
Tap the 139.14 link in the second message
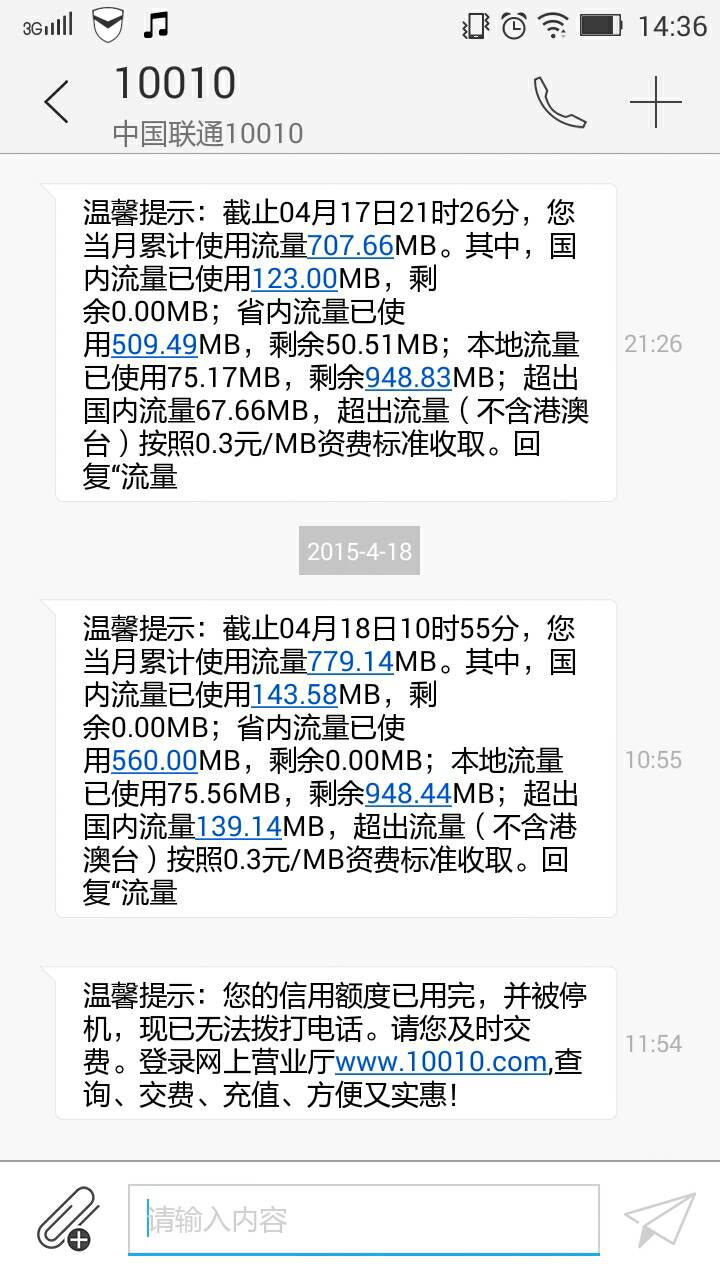coord(239,827)
